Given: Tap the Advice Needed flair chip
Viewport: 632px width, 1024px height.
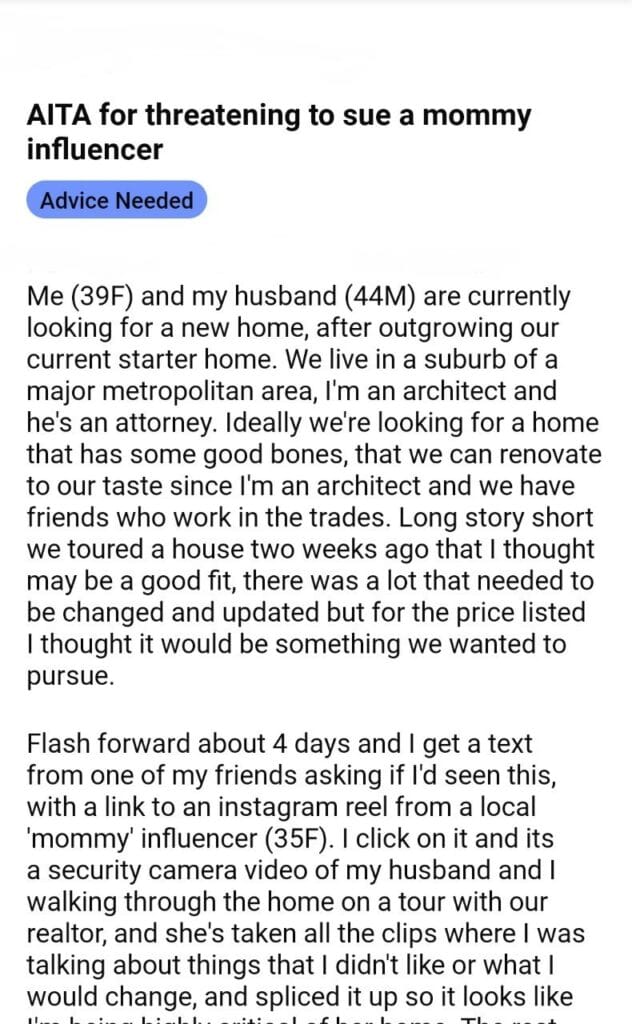Looking at the screenshot, I should point(117,200).
